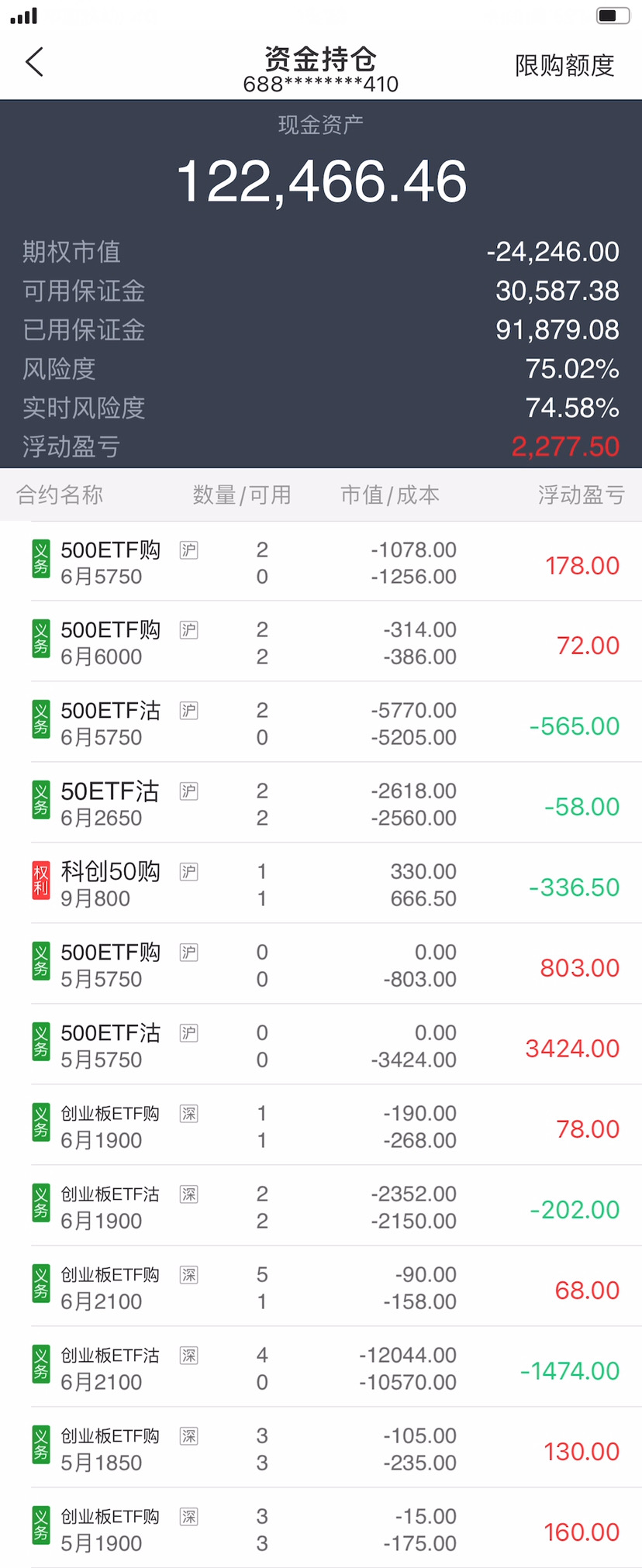642x1568 pixels.
Task: Open the 创业板ETF沽 6月2100 position
Action: coord(321,1369)
